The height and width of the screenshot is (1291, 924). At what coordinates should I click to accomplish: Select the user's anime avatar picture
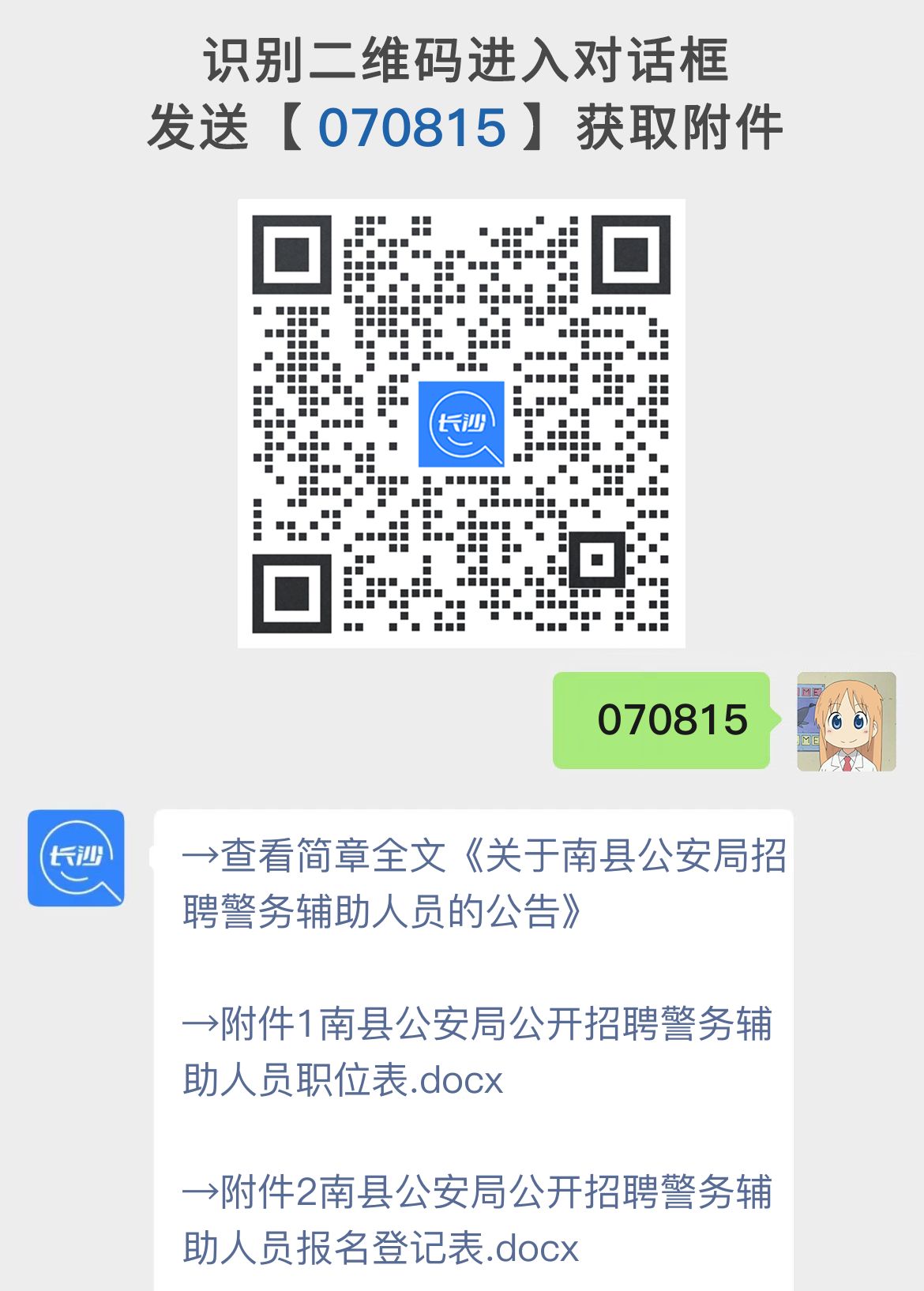point(845,722)
